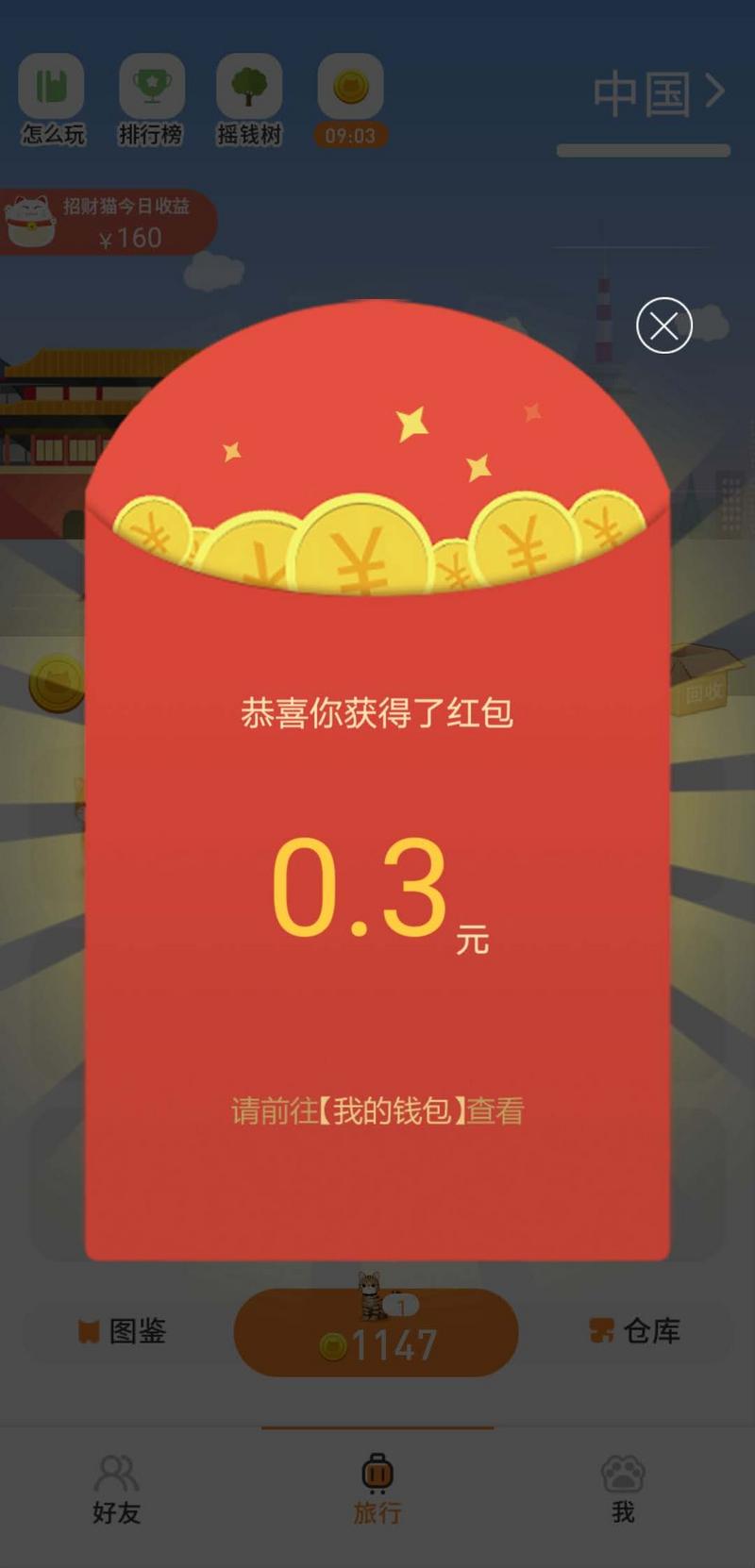Switch to the 好友 tab
Screen dimensions: 755x1568
(117, 1489)
